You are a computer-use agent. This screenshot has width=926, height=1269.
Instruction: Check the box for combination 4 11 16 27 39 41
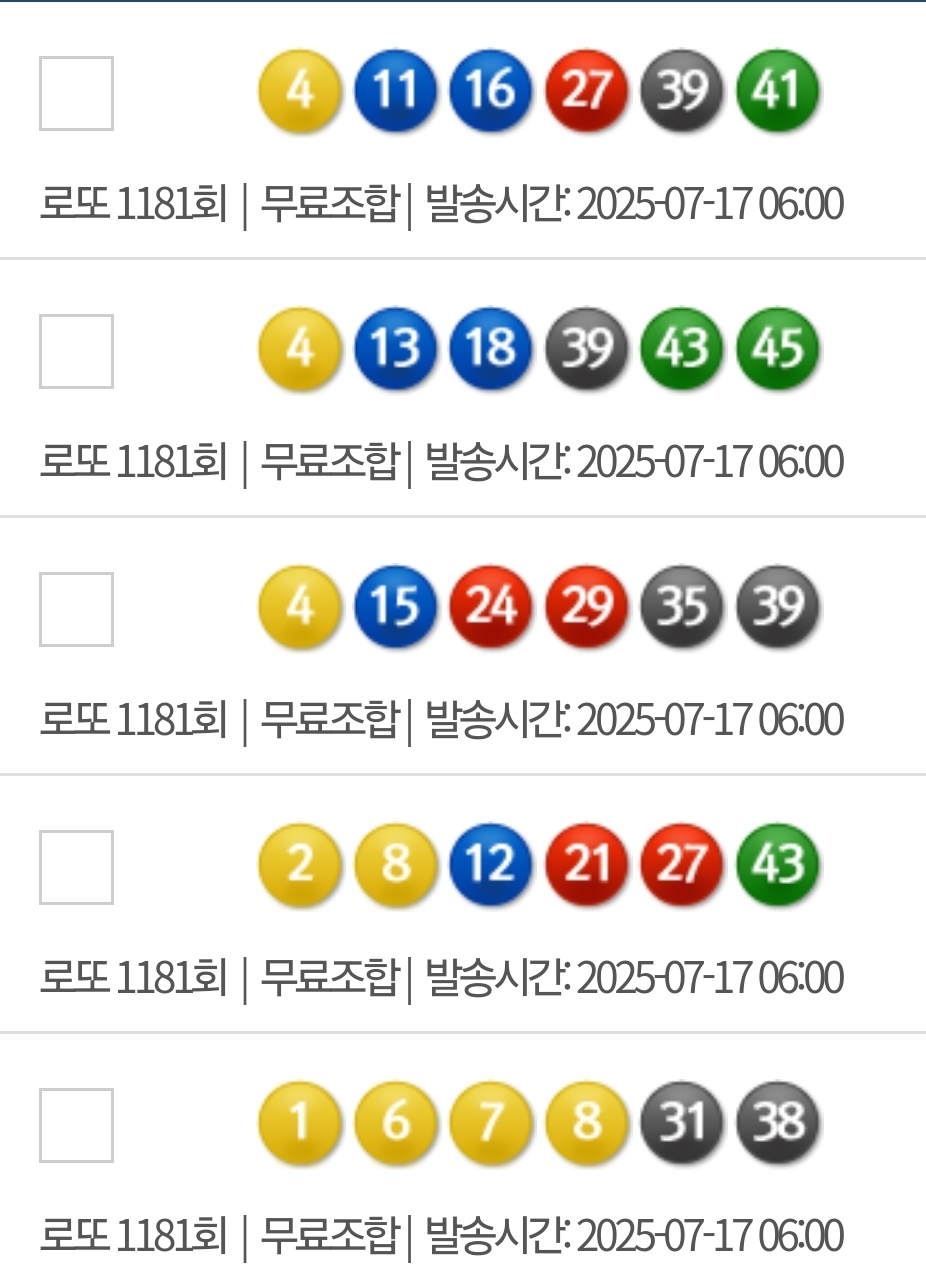coord(76,93)
